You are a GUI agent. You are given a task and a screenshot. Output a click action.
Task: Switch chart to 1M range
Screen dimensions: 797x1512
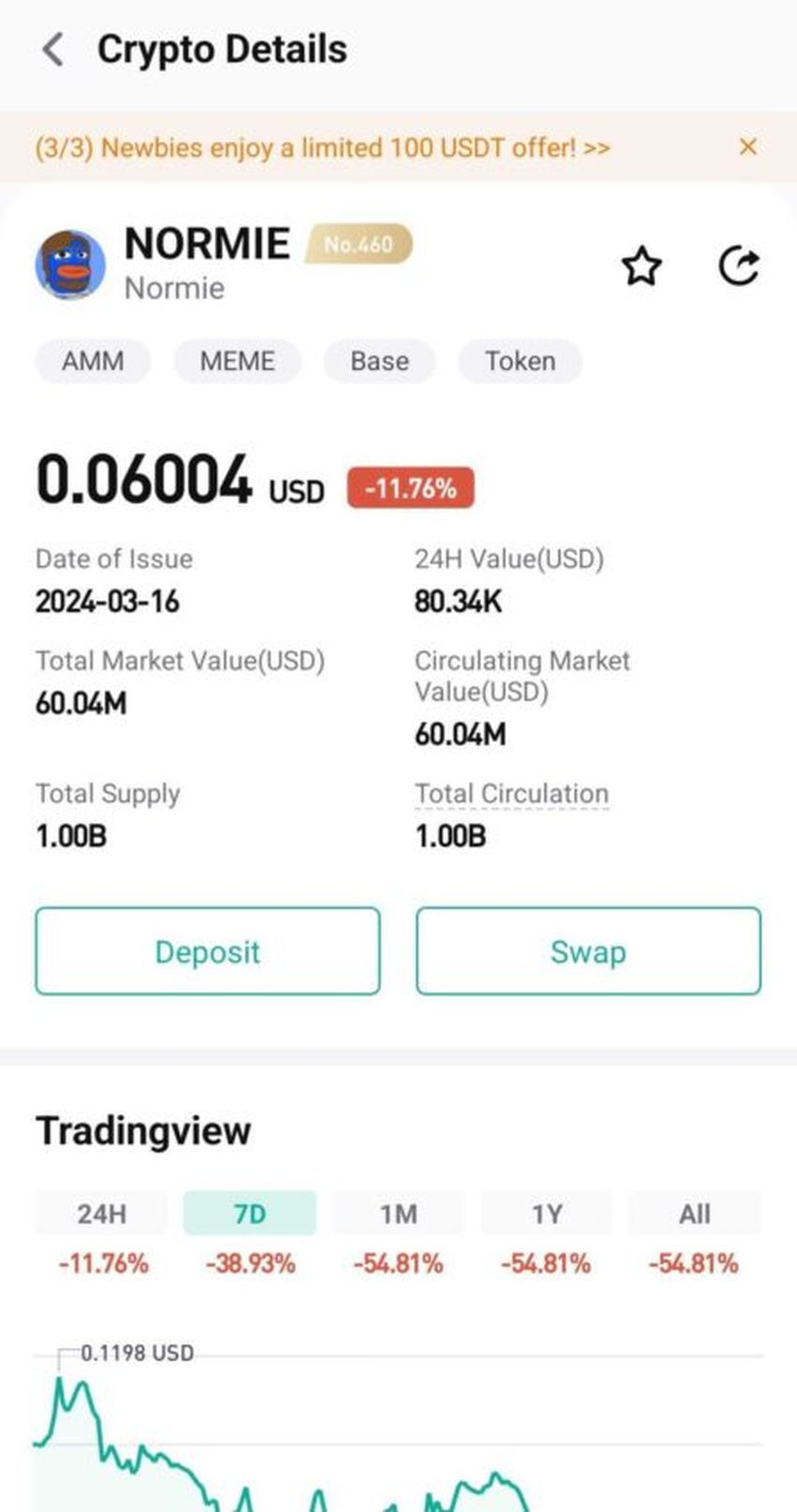[398, 1214]
